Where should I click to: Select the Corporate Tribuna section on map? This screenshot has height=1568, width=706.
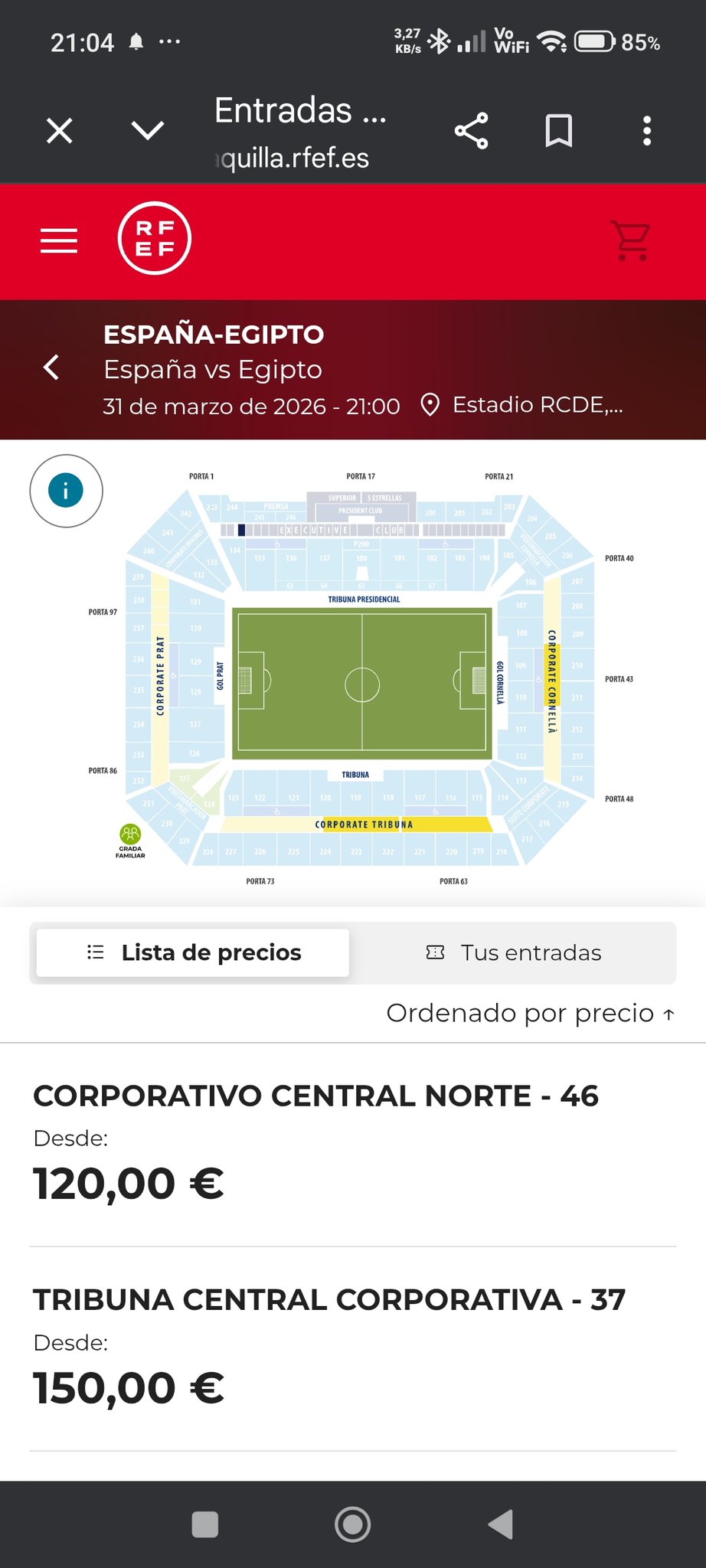(x=364, y=825)
